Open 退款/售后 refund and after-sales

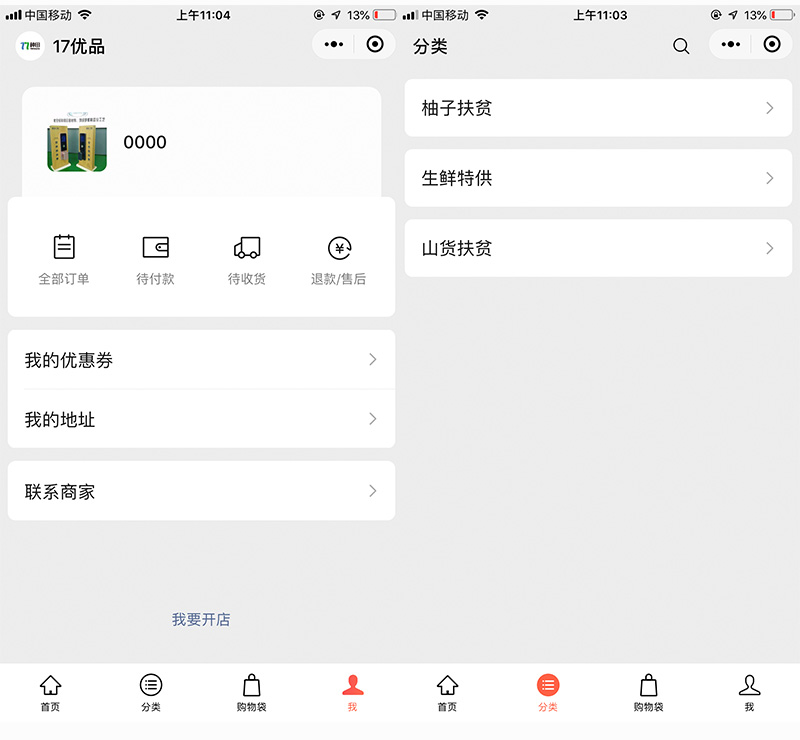(338, 259)
